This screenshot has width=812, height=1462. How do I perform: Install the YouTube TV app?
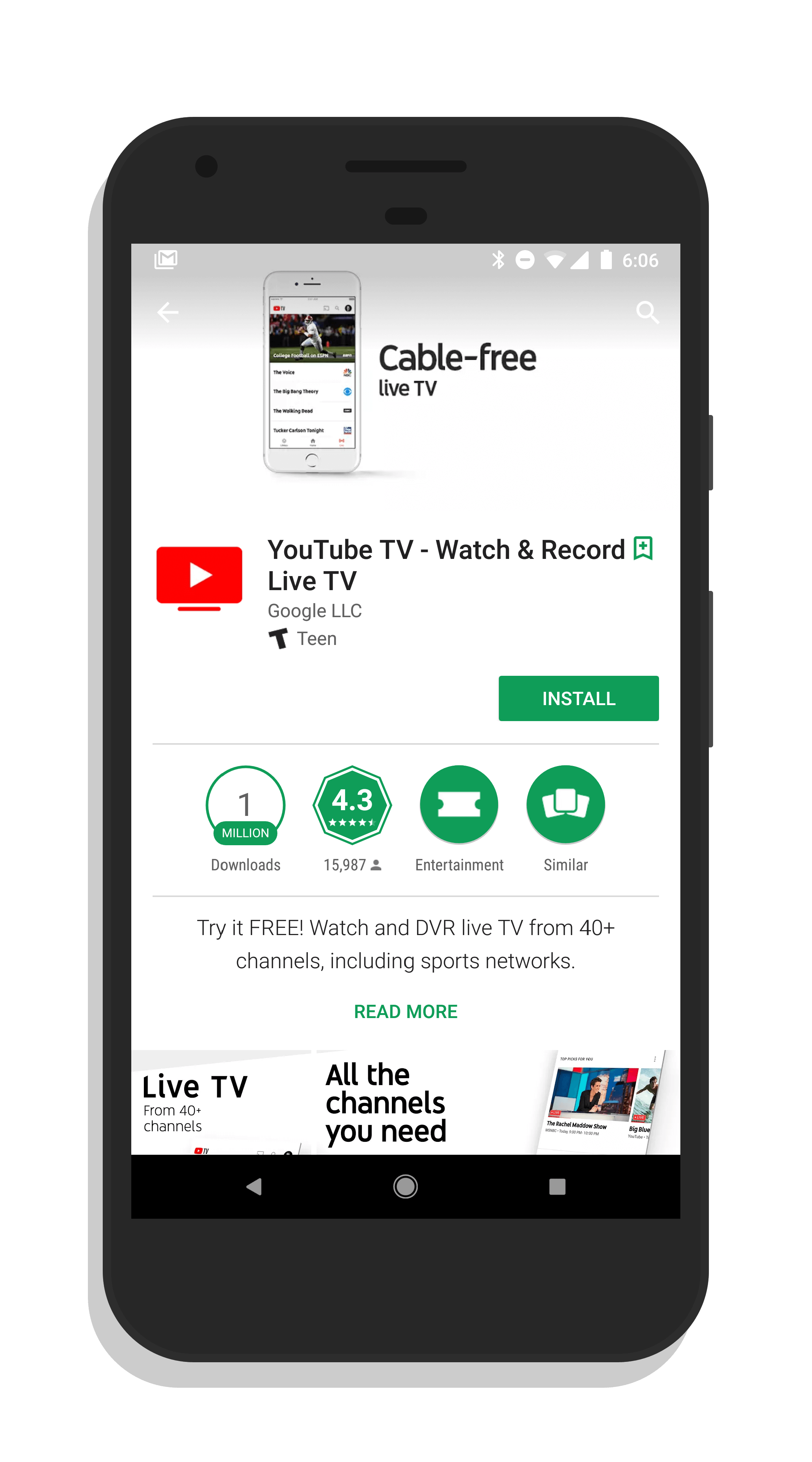tap(578, 698)
